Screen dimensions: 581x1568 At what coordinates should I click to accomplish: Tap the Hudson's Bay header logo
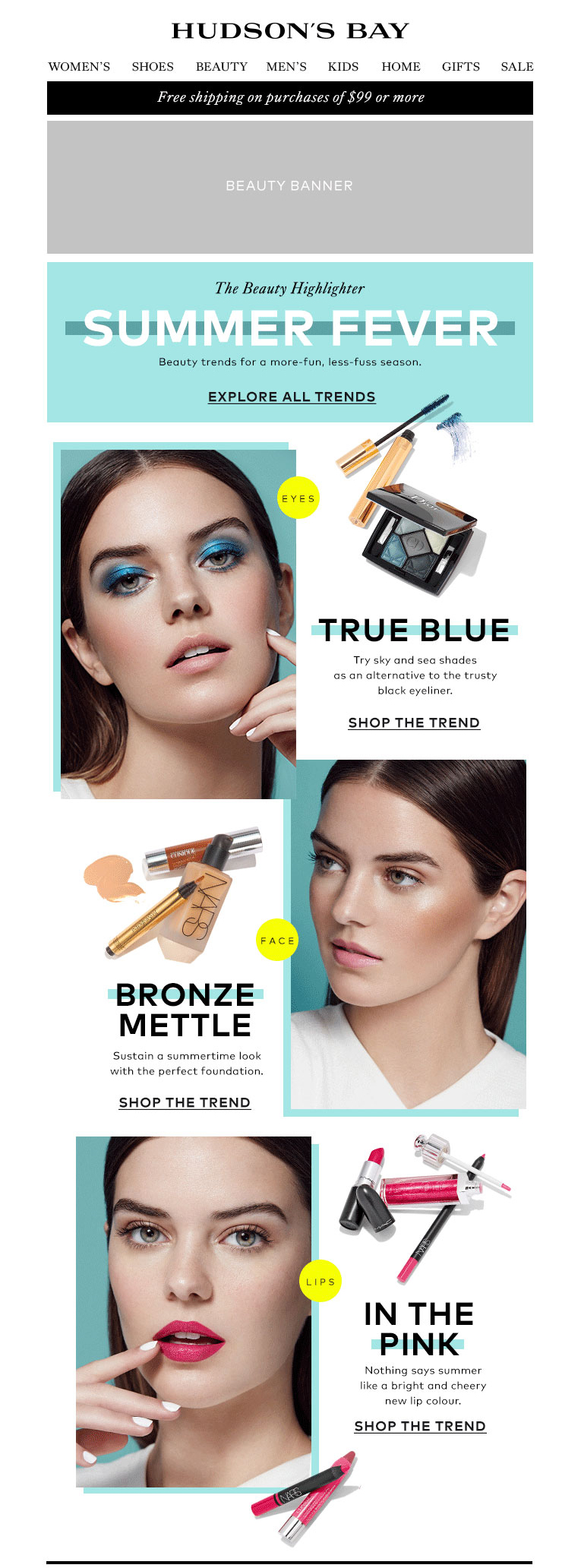[x=290, y=31]
